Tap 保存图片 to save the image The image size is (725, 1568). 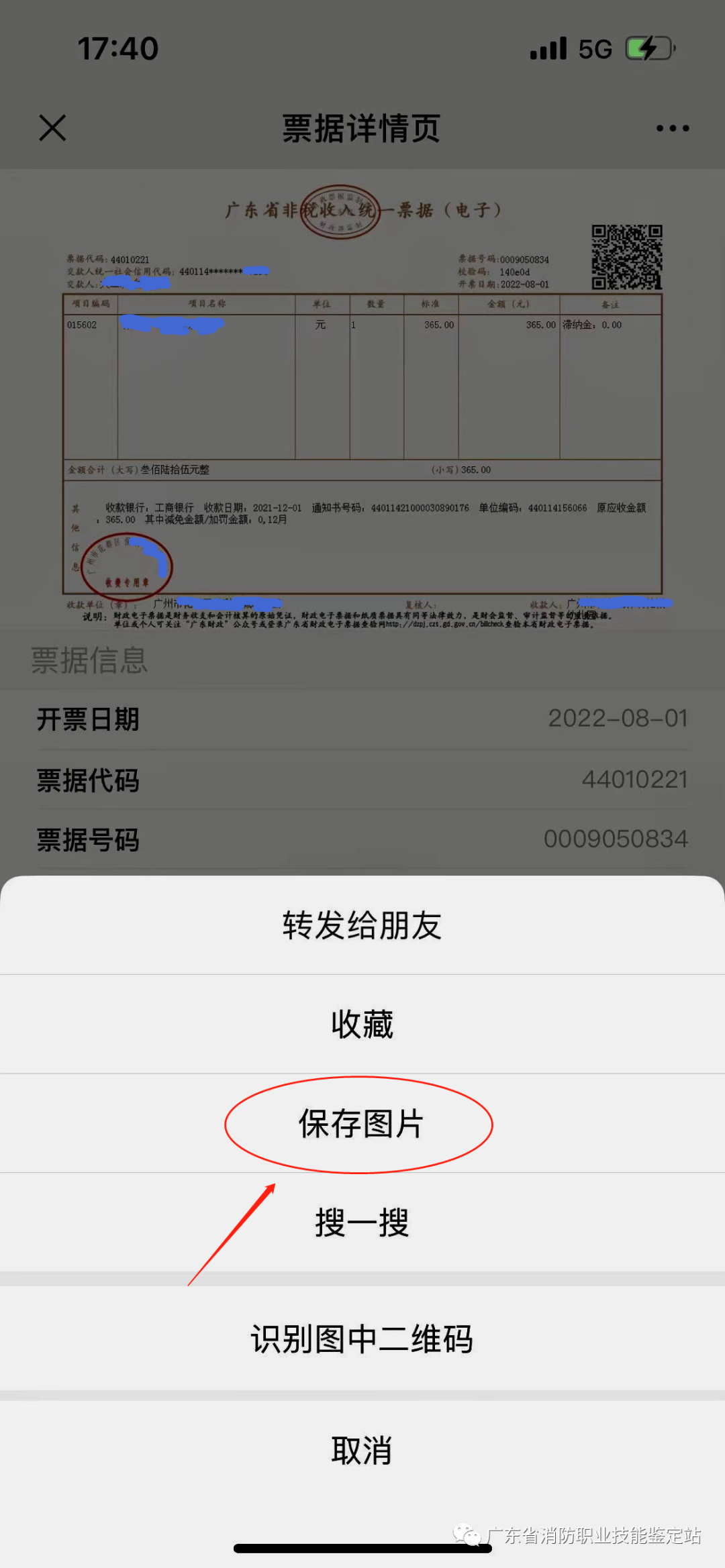pyautogui.click(x=361, y=1124)
